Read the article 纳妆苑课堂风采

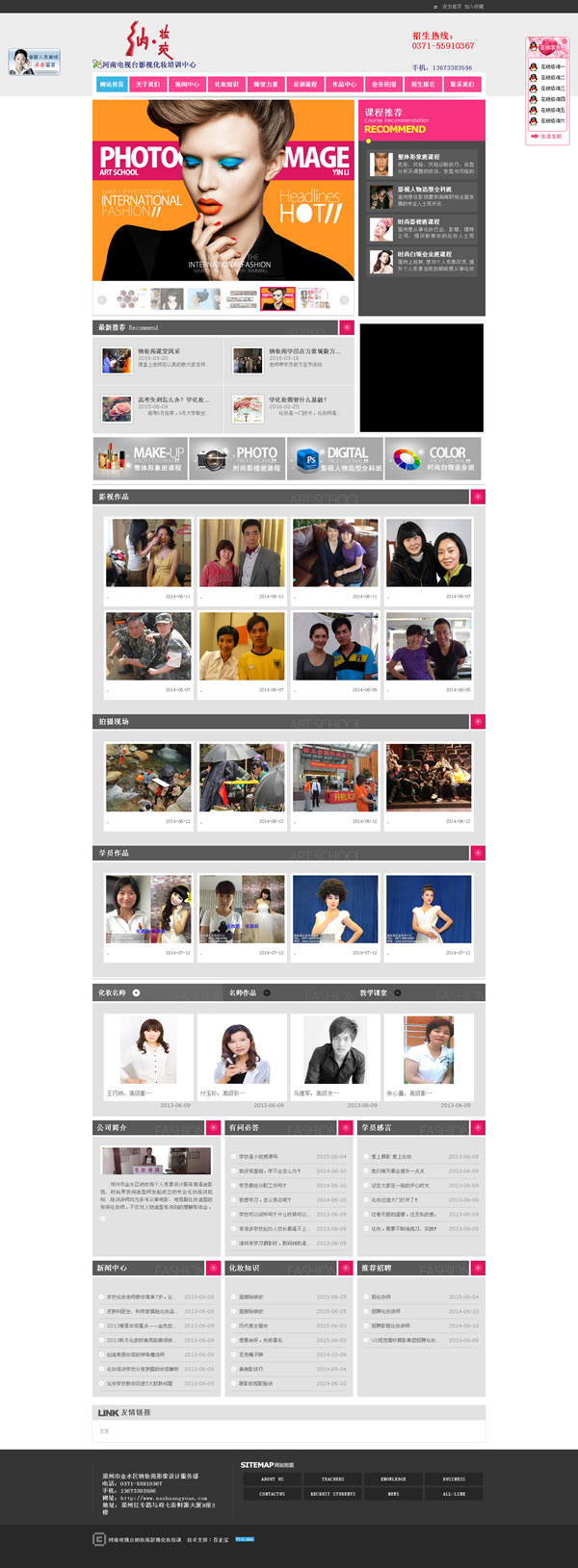point(158,351)
